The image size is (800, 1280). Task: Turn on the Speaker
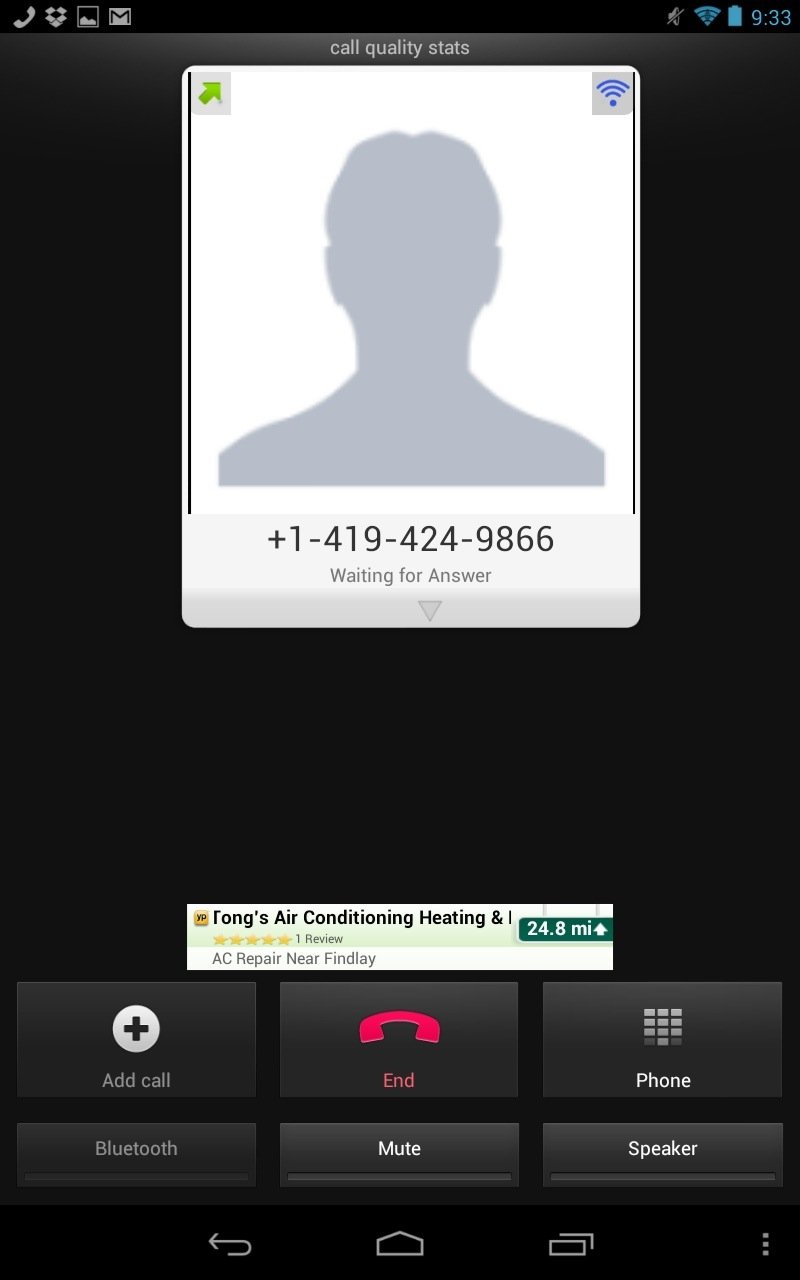click(x=662, y=1155)
